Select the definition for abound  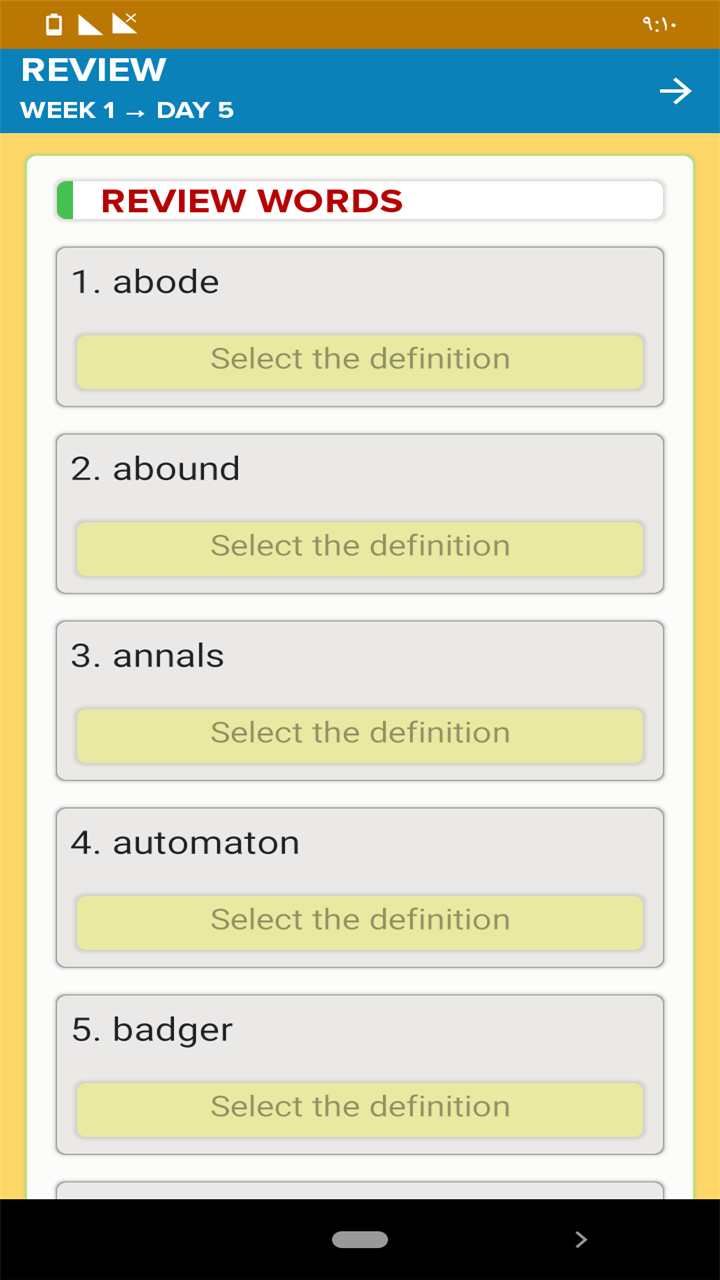point(360,547)
